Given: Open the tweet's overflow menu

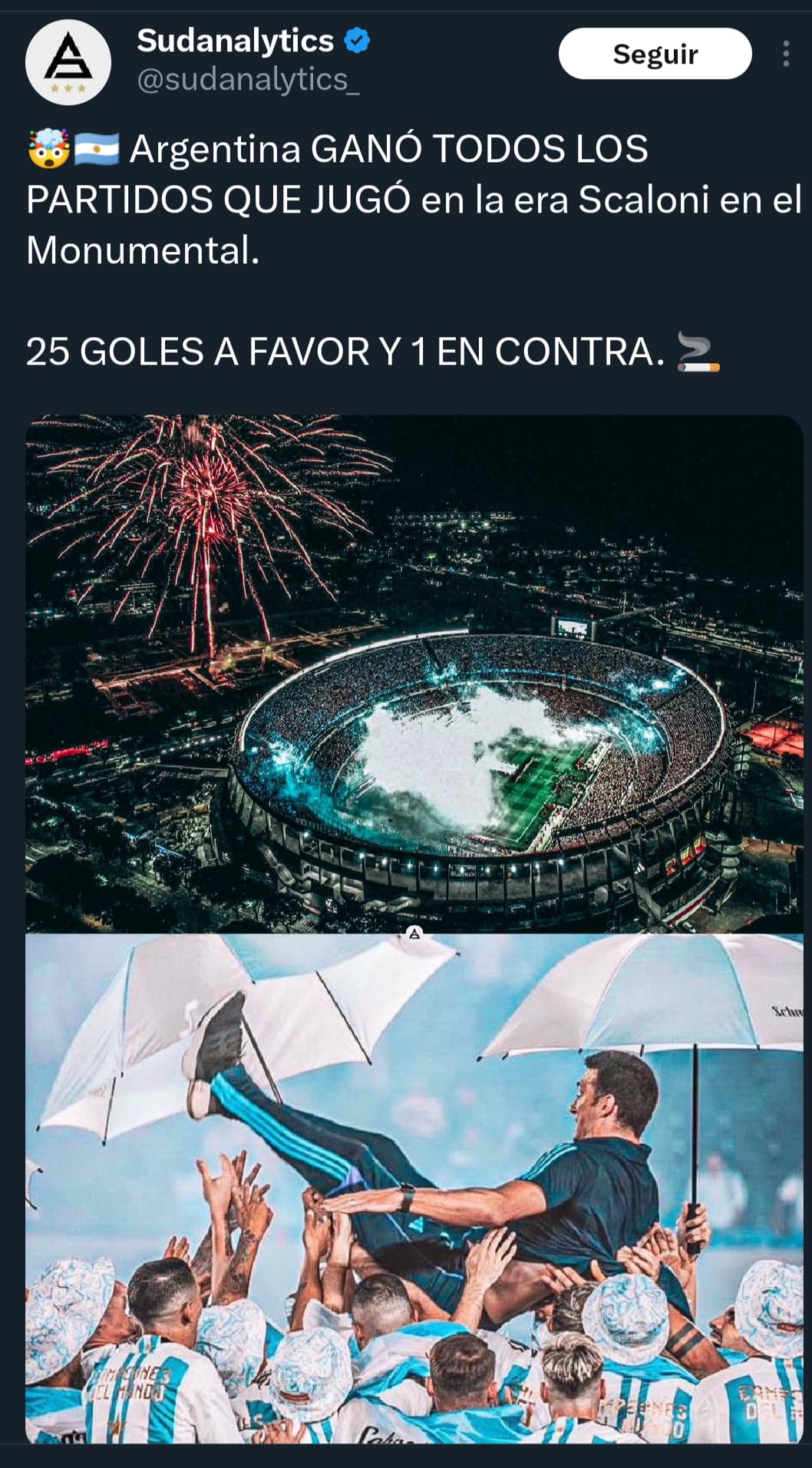Looking at the screenshot, I should coord(786,54).
